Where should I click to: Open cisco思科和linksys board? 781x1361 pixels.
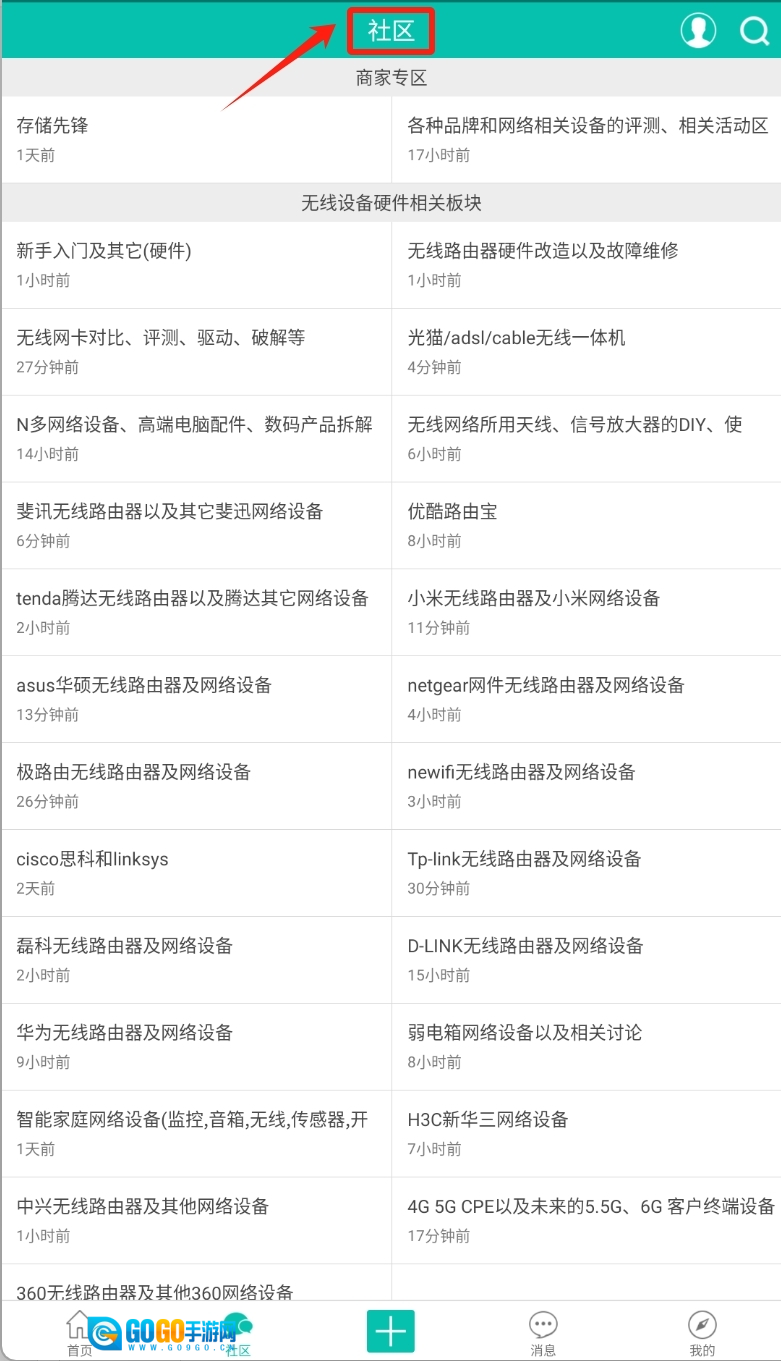coord(196,872)
